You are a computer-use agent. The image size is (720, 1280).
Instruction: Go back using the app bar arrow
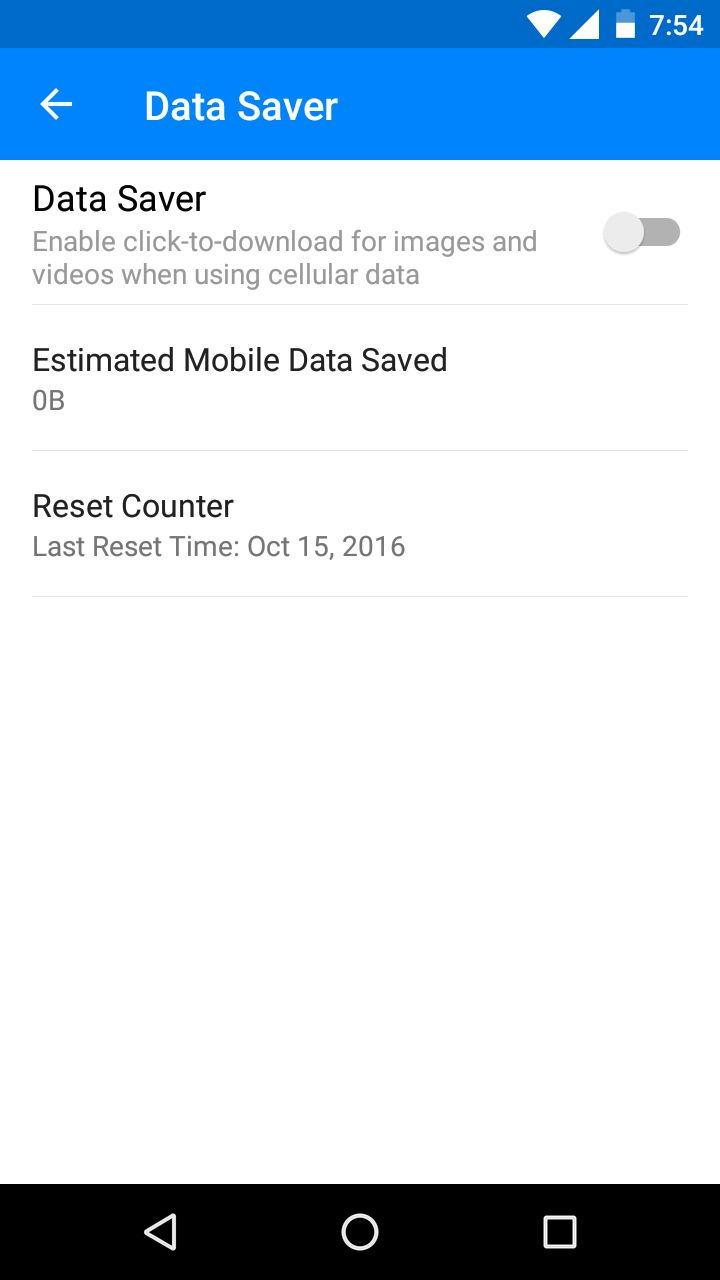click(x=56, y=105)
